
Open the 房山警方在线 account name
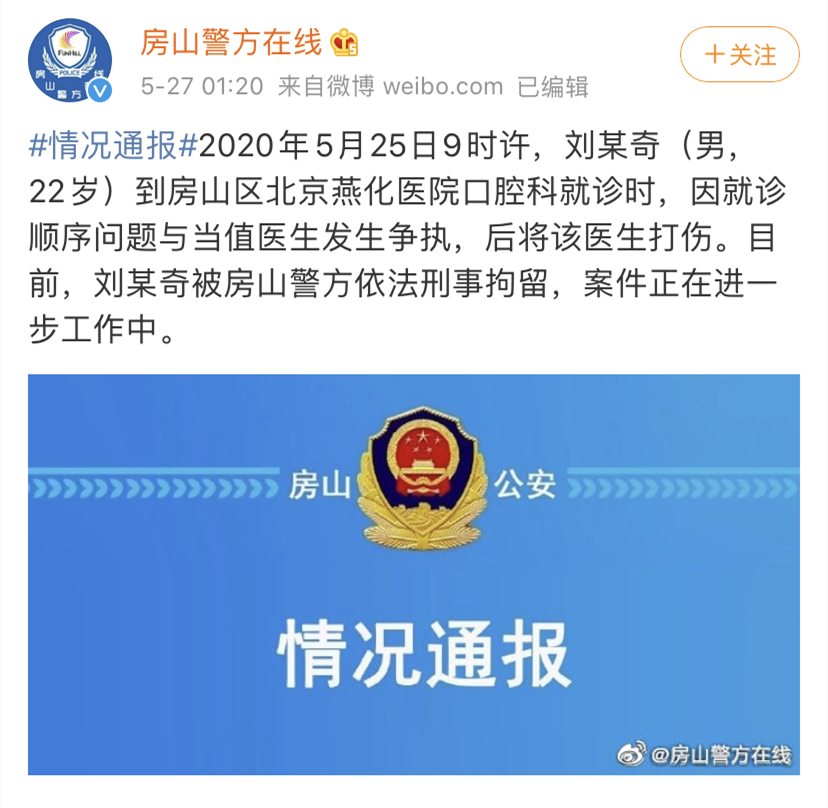pyautogui.click(x=229, y=42)
